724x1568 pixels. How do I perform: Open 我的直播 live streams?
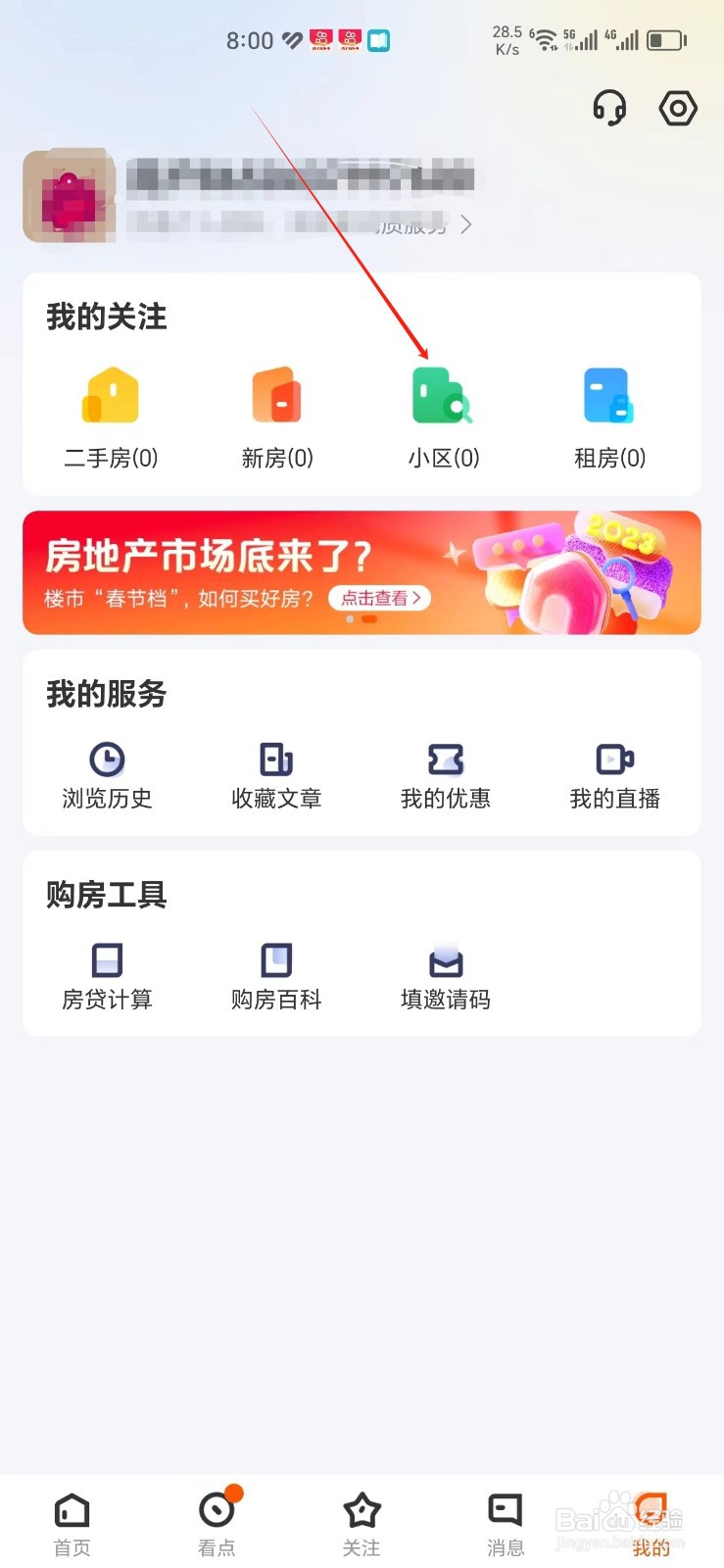[615, 776]
